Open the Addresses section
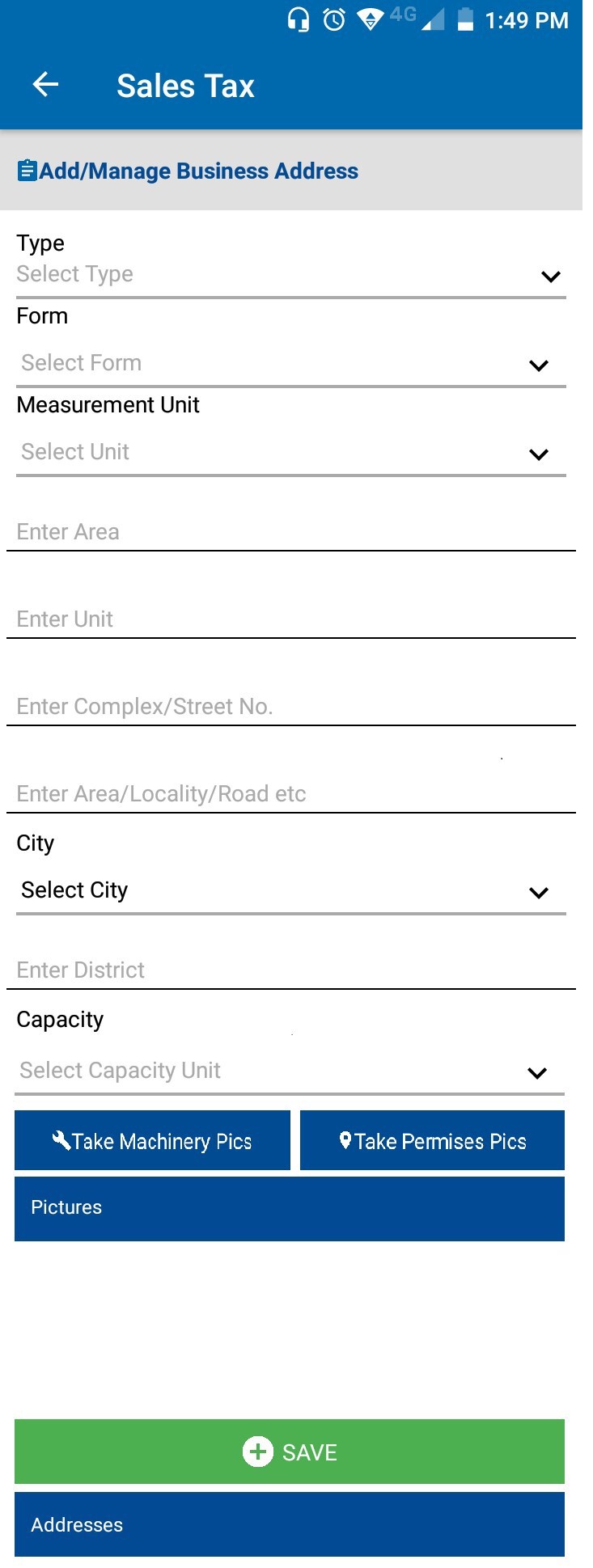Viewport: 593px width, 1568px height. tap(290, 1524)
